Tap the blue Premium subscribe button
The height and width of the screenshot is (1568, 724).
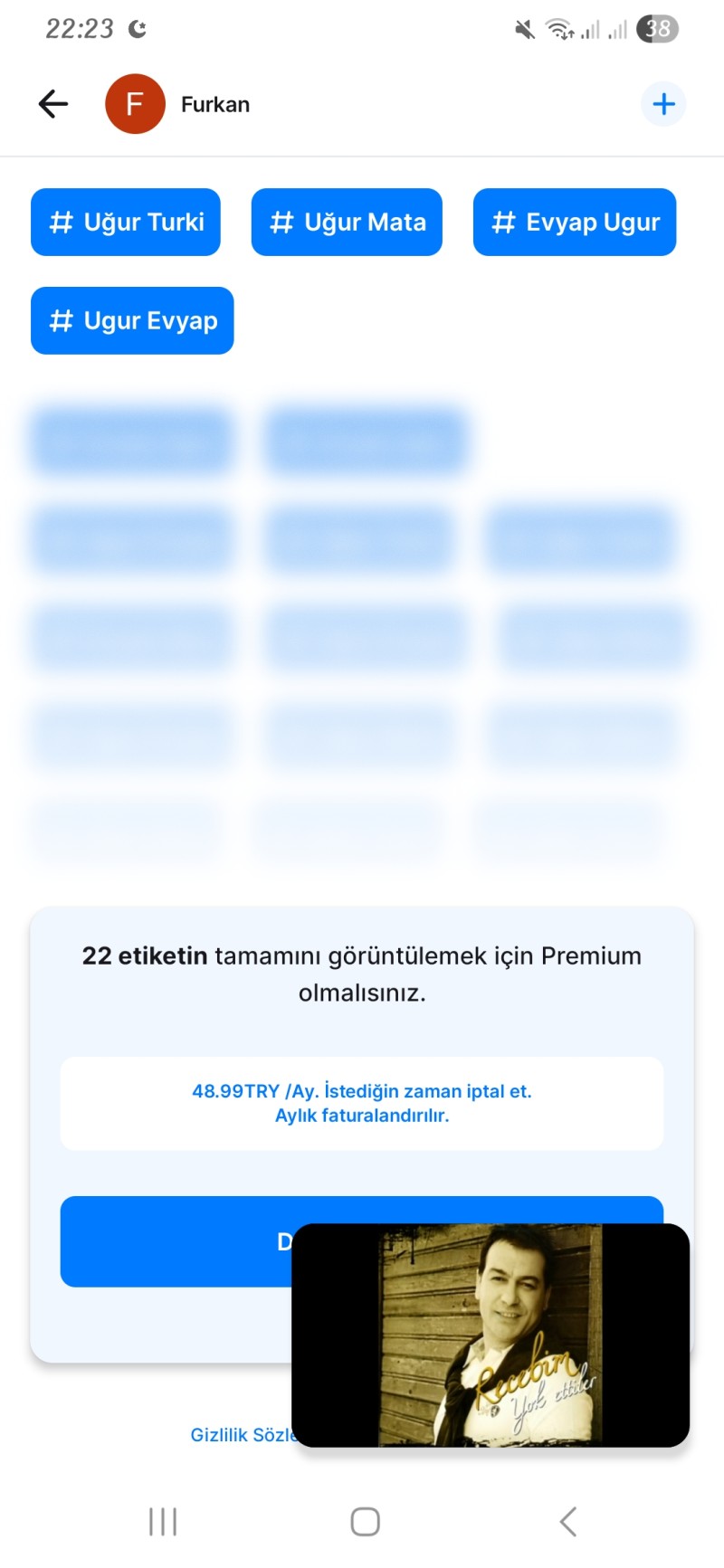click(x=172, y=1241)
